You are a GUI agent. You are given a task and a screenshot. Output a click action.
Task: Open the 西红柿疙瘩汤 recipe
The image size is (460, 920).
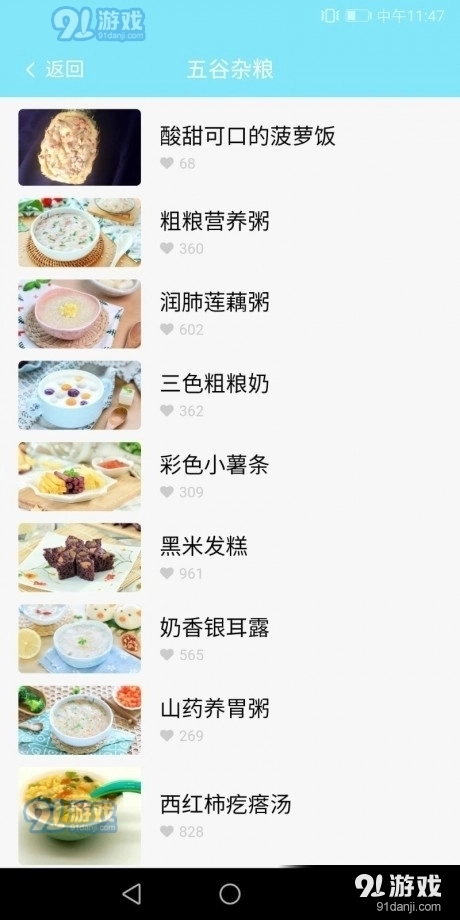coord(230,816)
